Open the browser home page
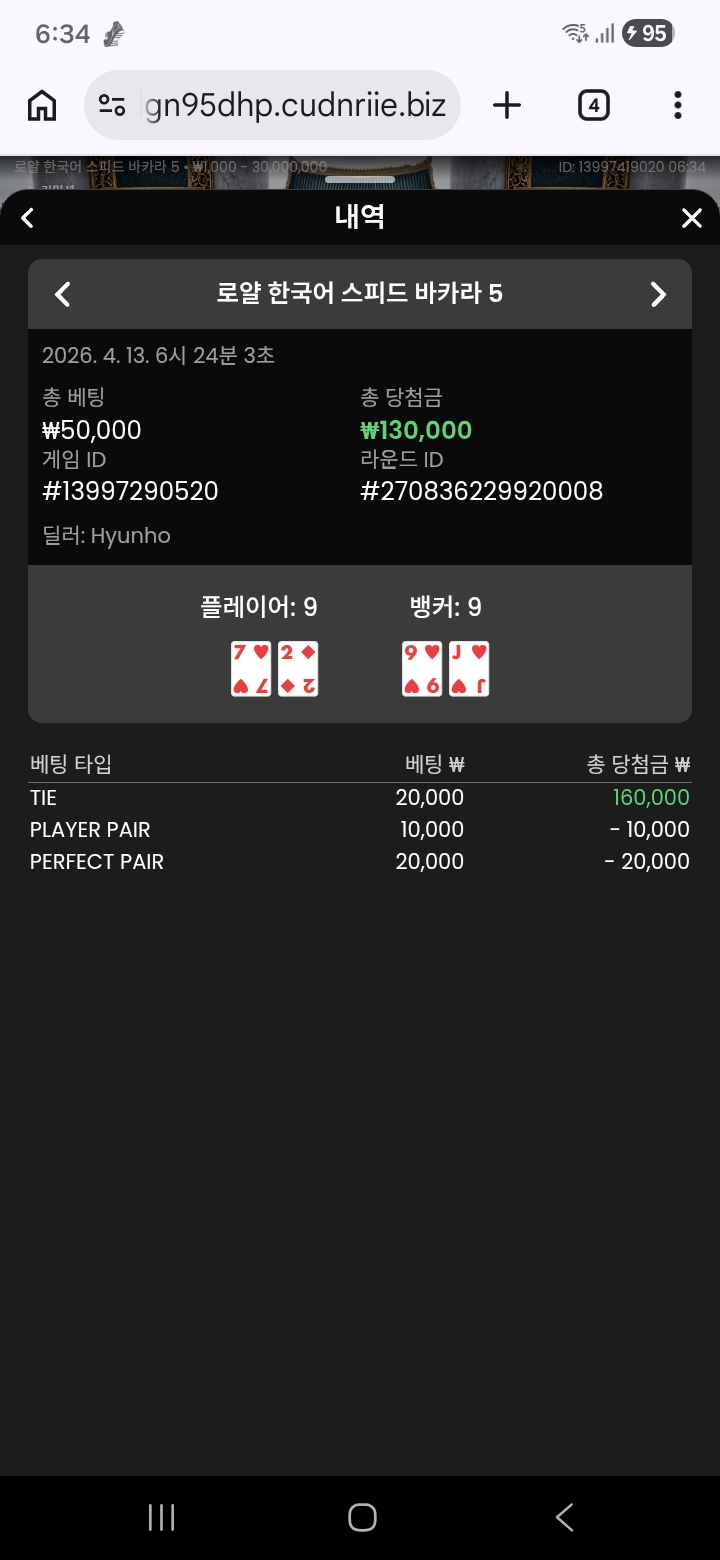The width and height of the screenshot is (720, 1560). click(x=42, y=105)
